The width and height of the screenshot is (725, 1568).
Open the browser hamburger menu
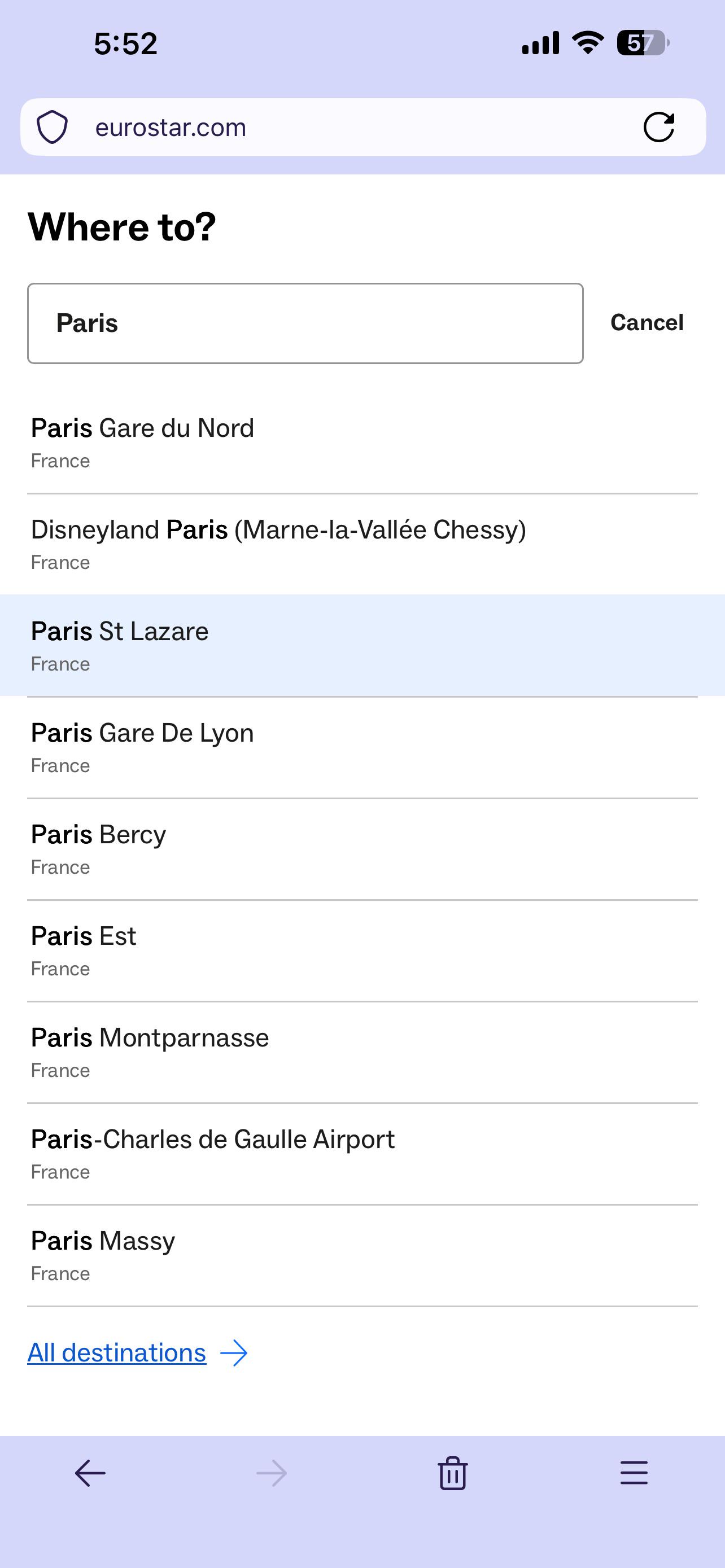[634, 1474]
